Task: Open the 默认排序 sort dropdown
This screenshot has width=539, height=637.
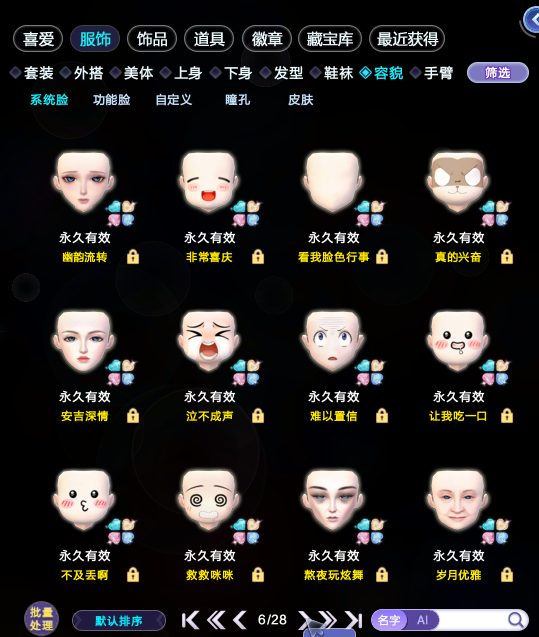Action: [119, 621]
